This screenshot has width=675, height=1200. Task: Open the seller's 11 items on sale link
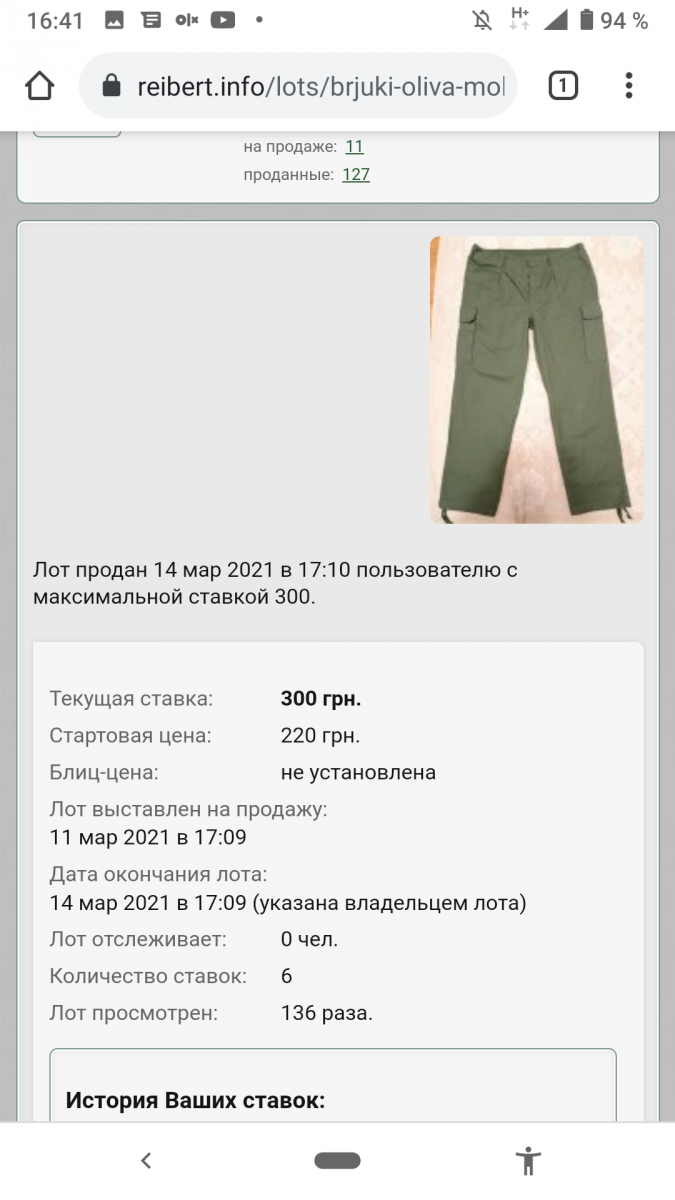pos(354,146)
